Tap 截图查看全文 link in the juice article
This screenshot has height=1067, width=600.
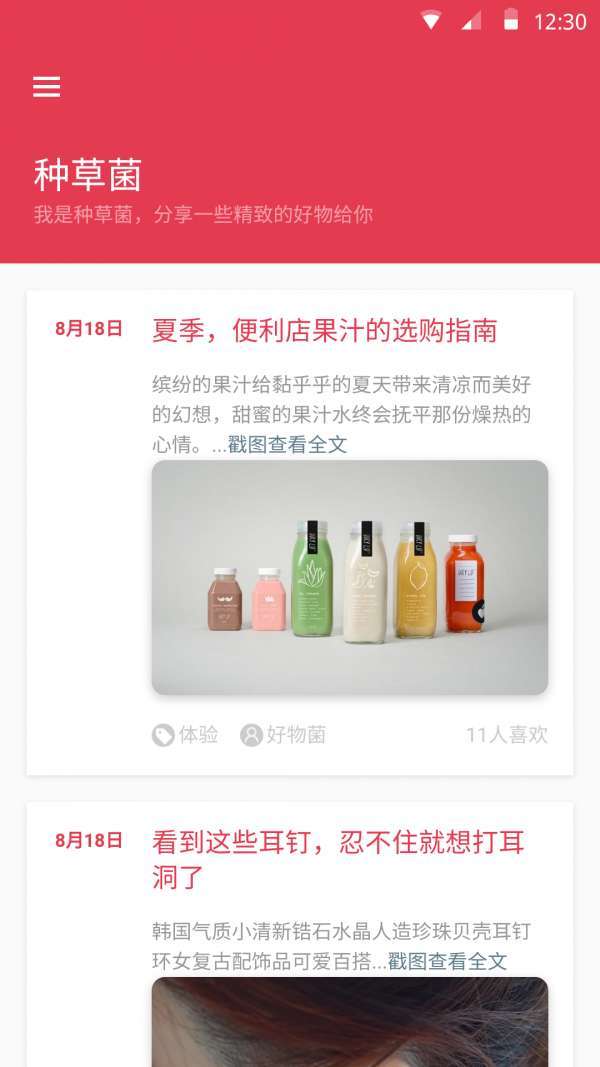(288, 445)
